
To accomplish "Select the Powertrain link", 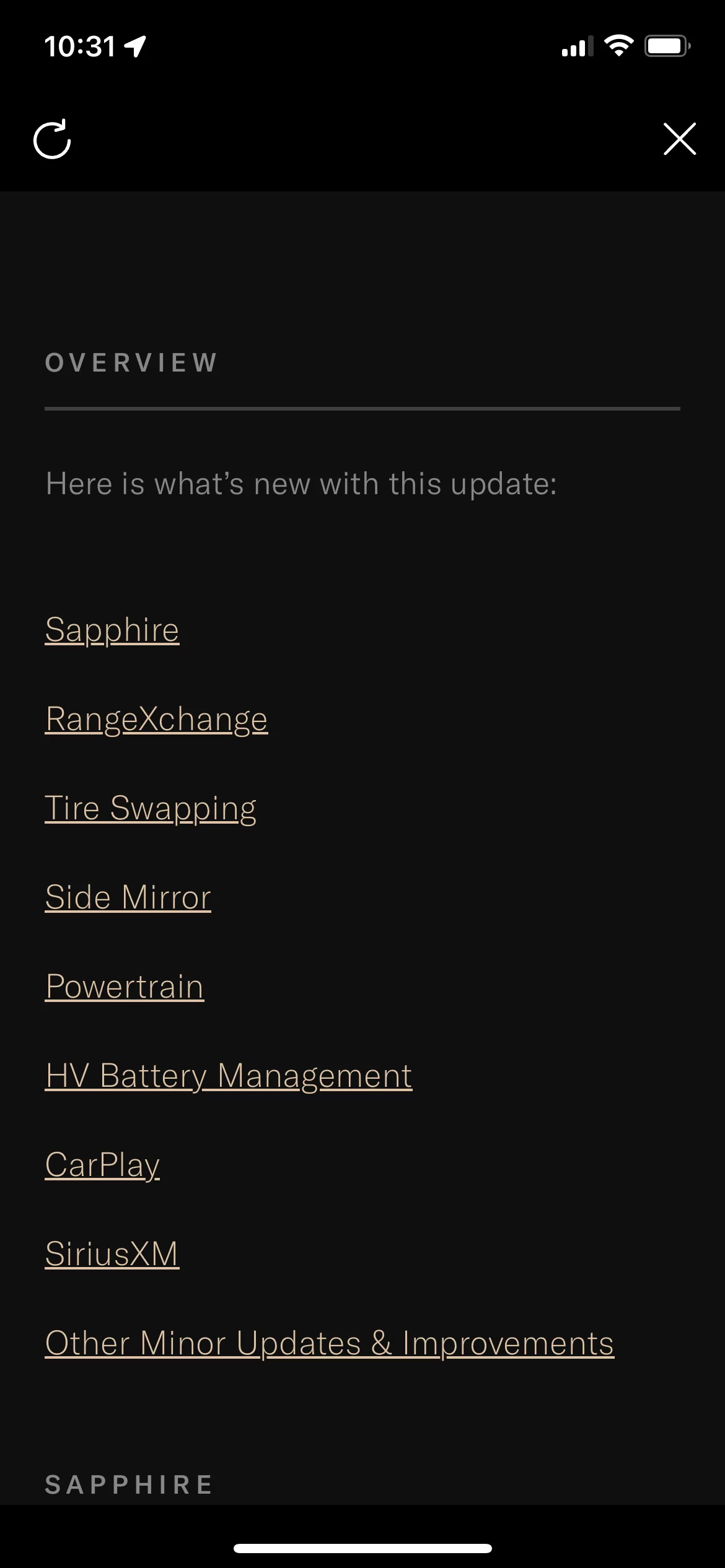I will (x=125, y=987).
